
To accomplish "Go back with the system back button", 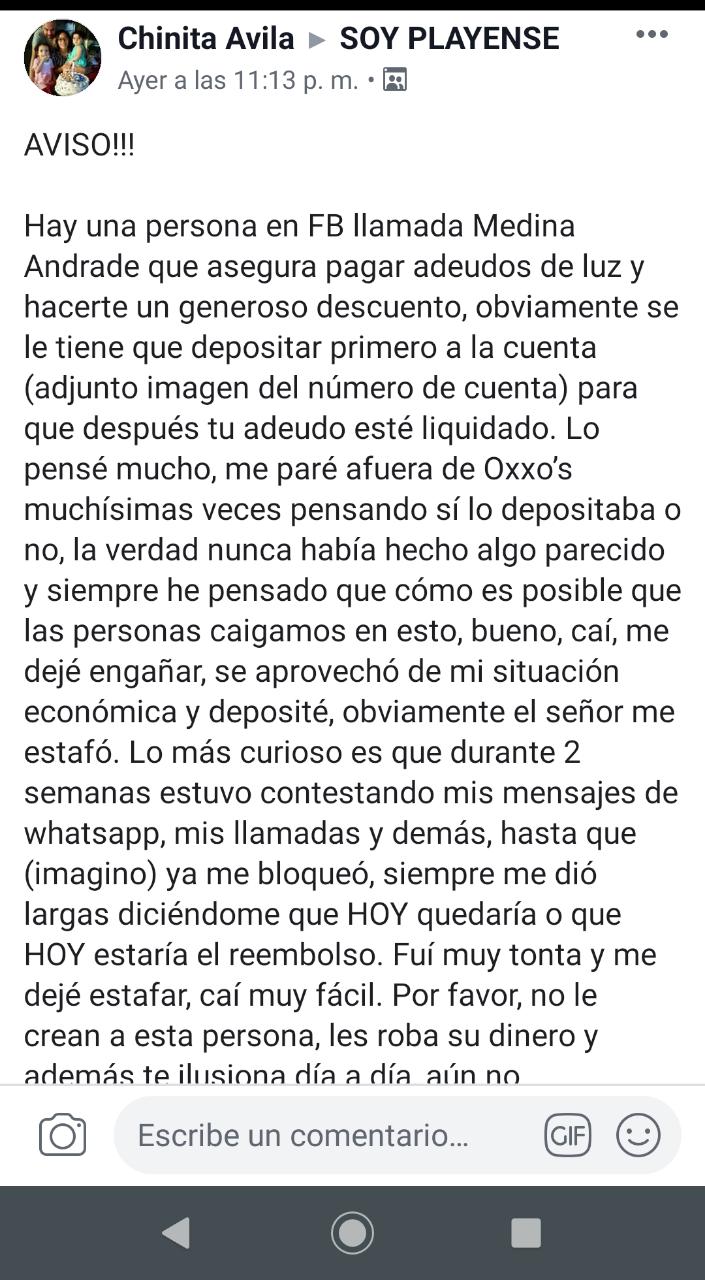I will (x=176, y=1233).
